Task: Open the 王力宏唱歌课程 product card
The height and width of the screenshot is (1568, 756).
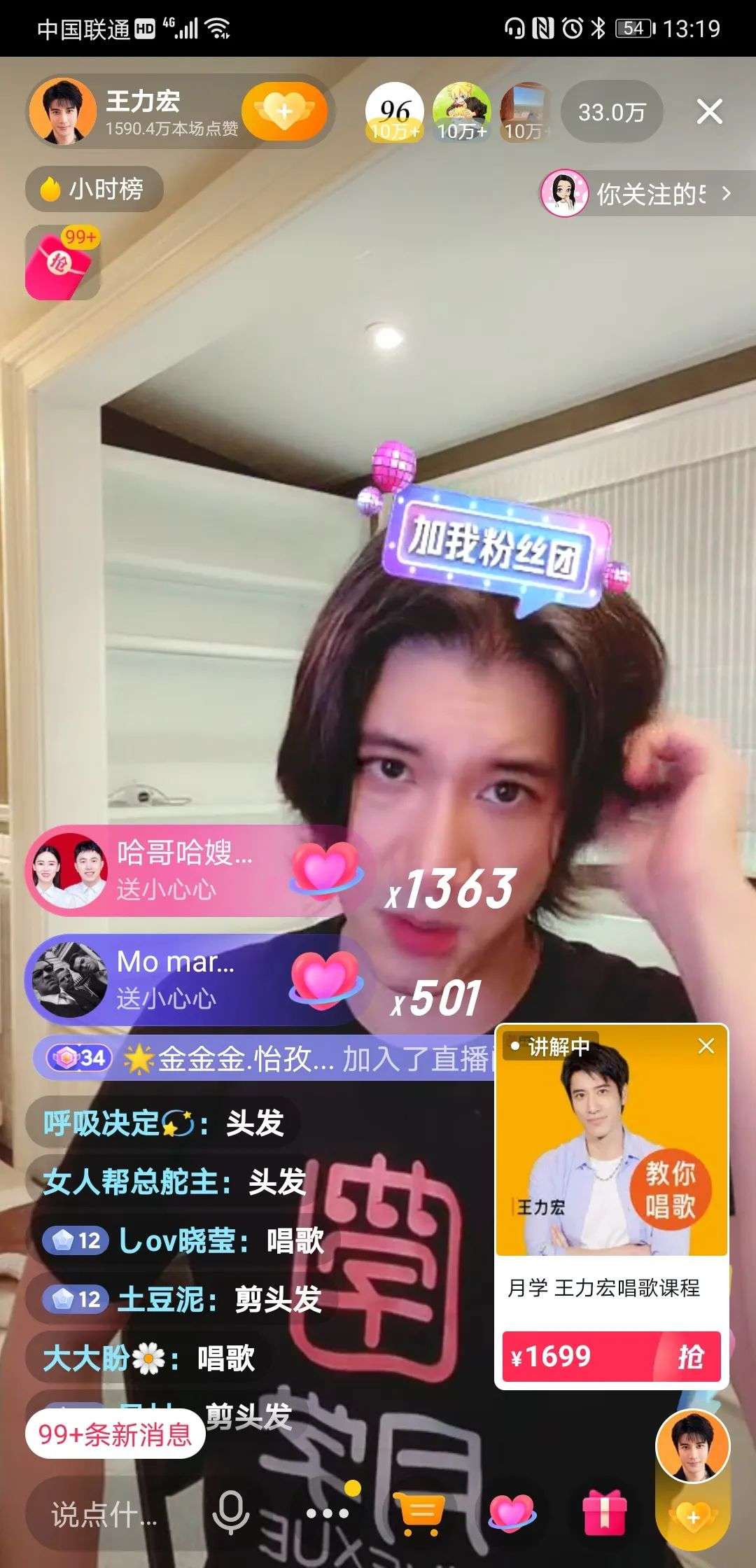Action: (611, 1176)
